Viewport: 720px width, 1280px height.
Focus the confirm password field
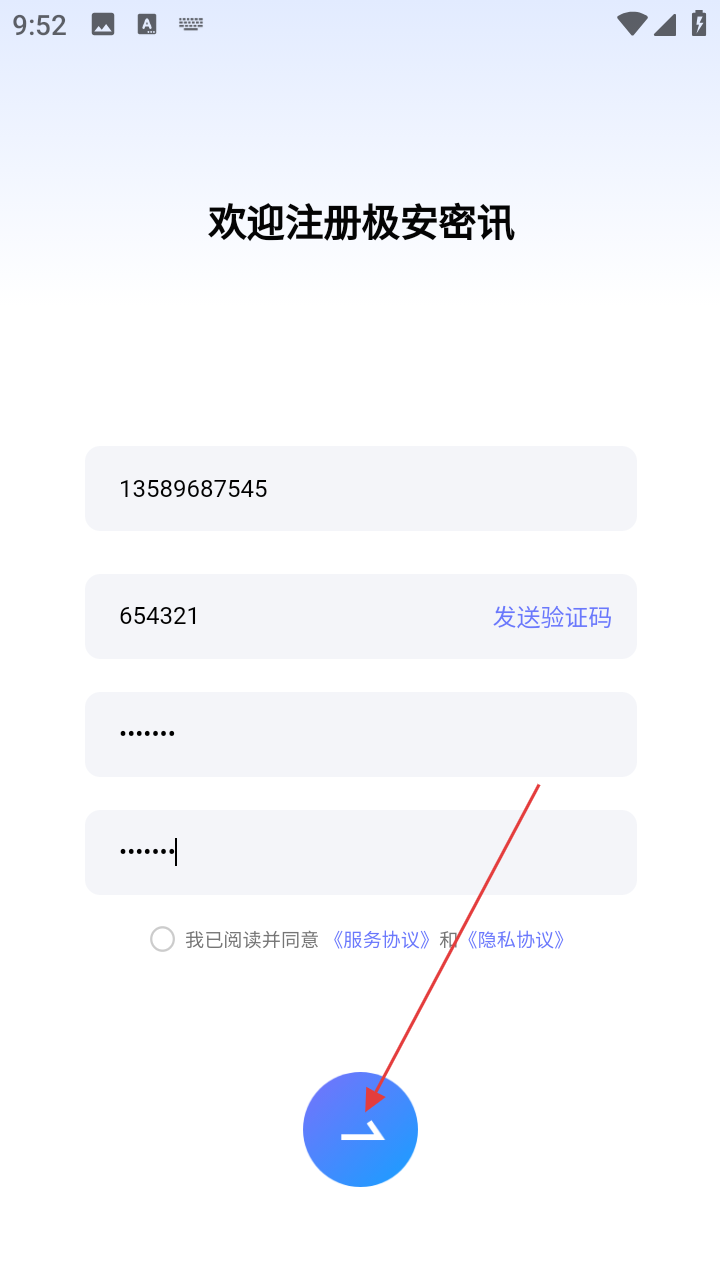(x=360, y=852)
